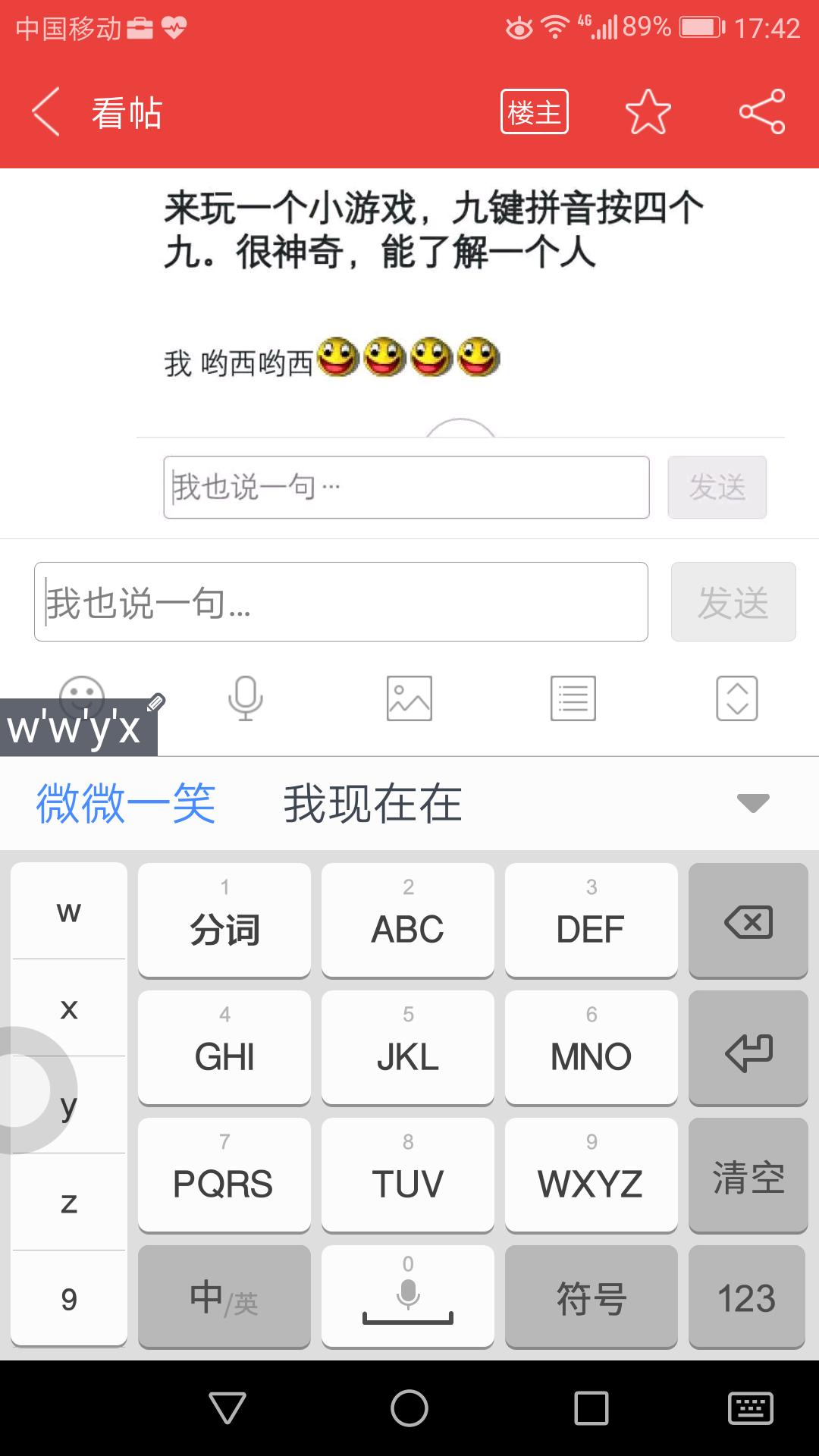Open voice input microphone in reply toolbar
Viewport: 819px width, 1456px height.
point(245,698)
